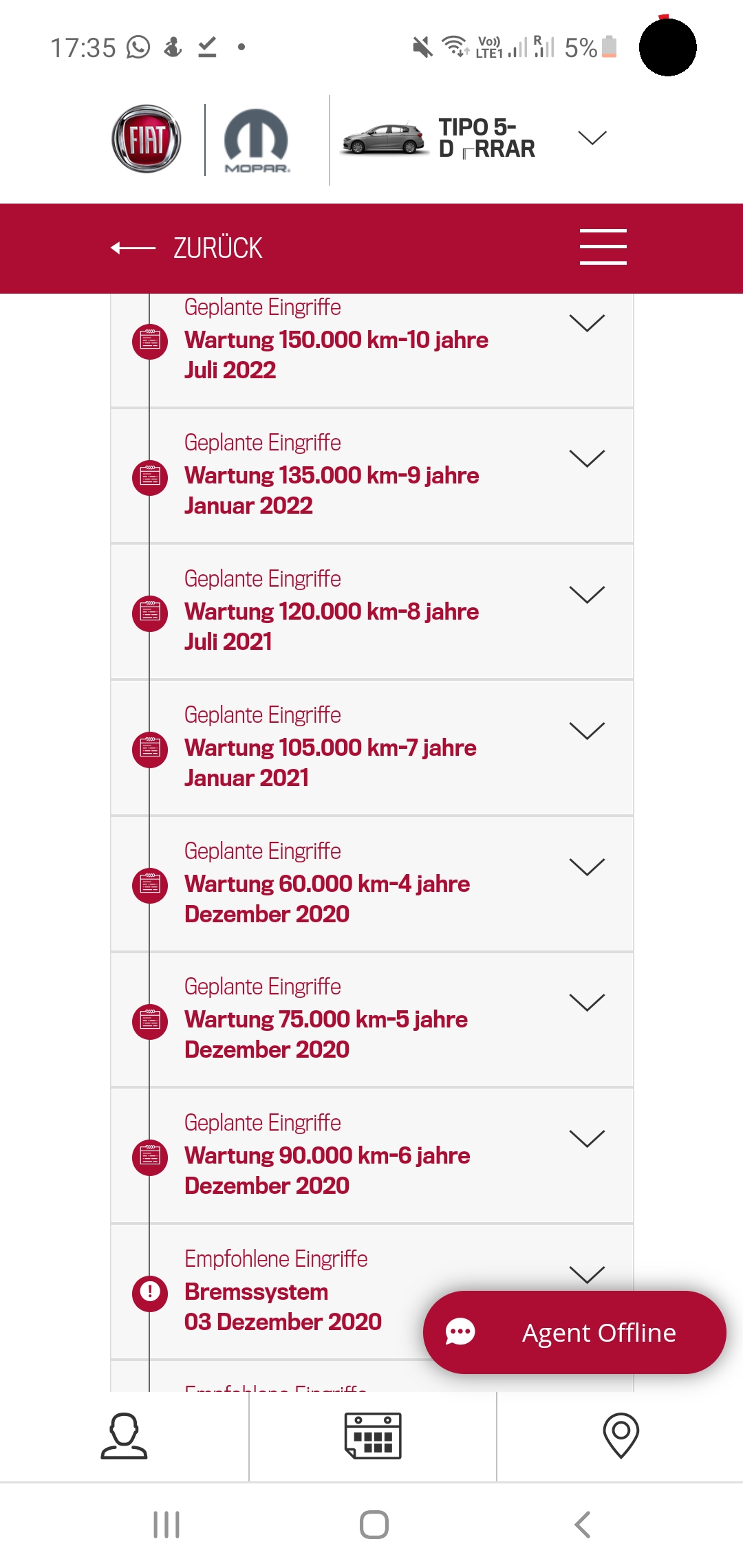Tap the Fiat logo
This screenshot has height=1568, width=743.
[147, 139]
